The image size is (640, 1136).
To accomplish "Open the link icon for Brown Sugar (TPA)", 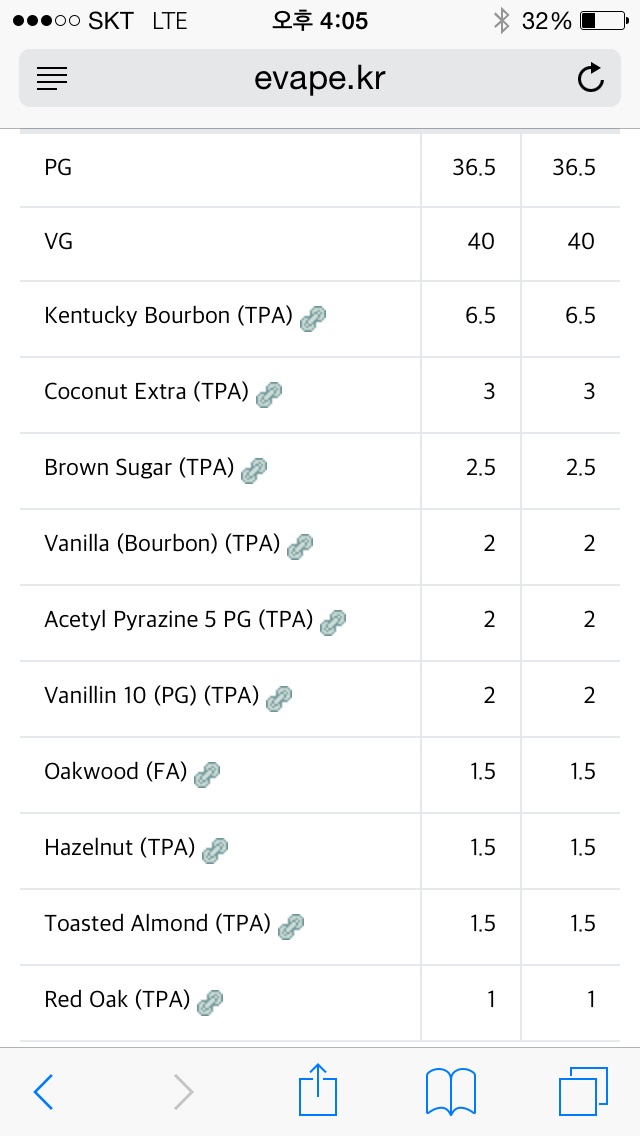I will point(254,469).
